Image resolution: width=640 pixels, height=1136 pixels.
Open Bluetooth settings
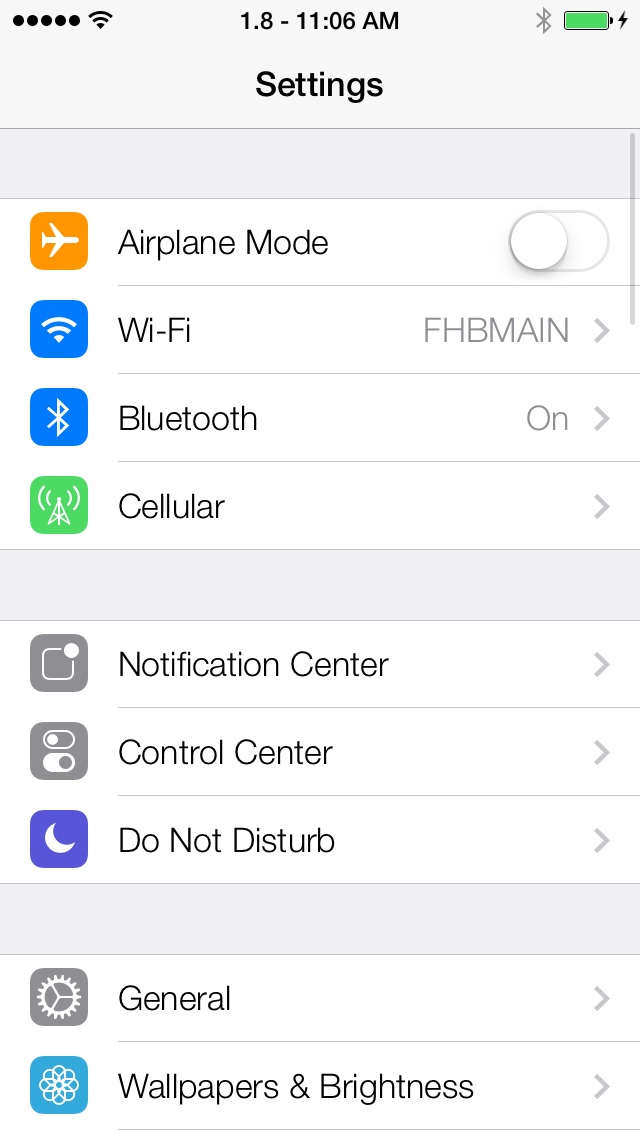coord(320,418)
